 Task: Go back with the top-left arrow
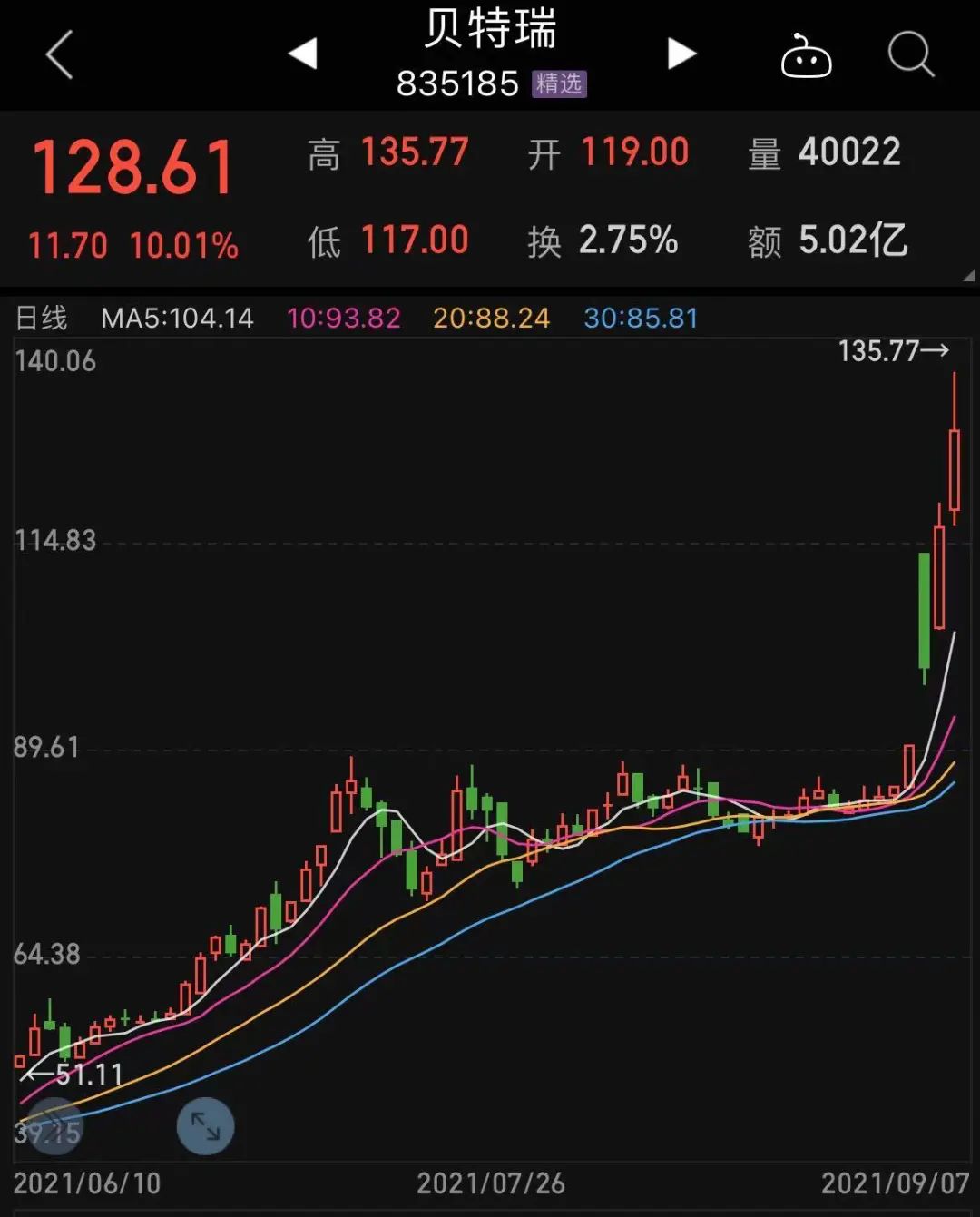tap(60, 54)
